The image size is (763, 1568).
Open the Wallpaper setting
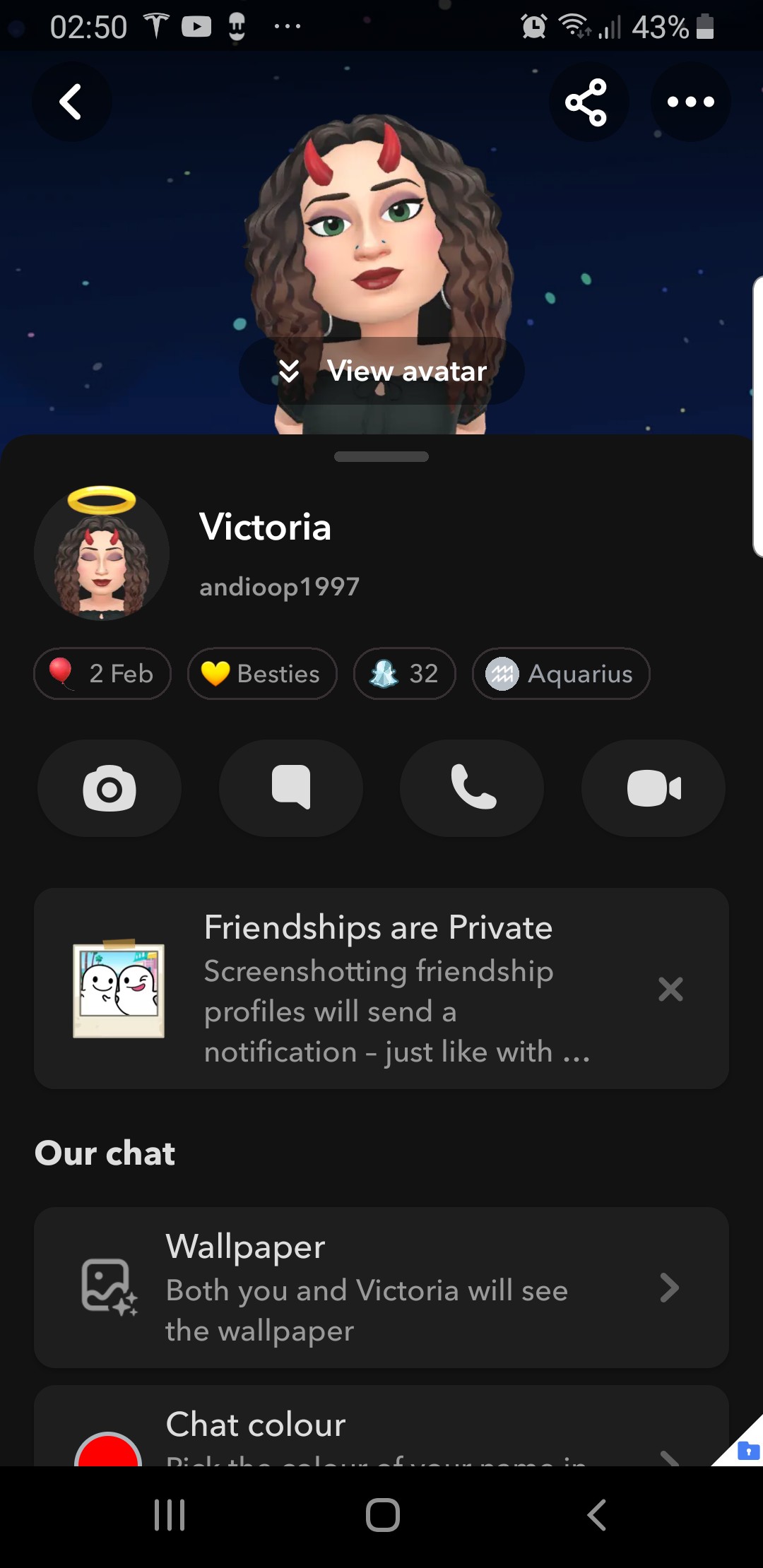tap(381, 1288)
